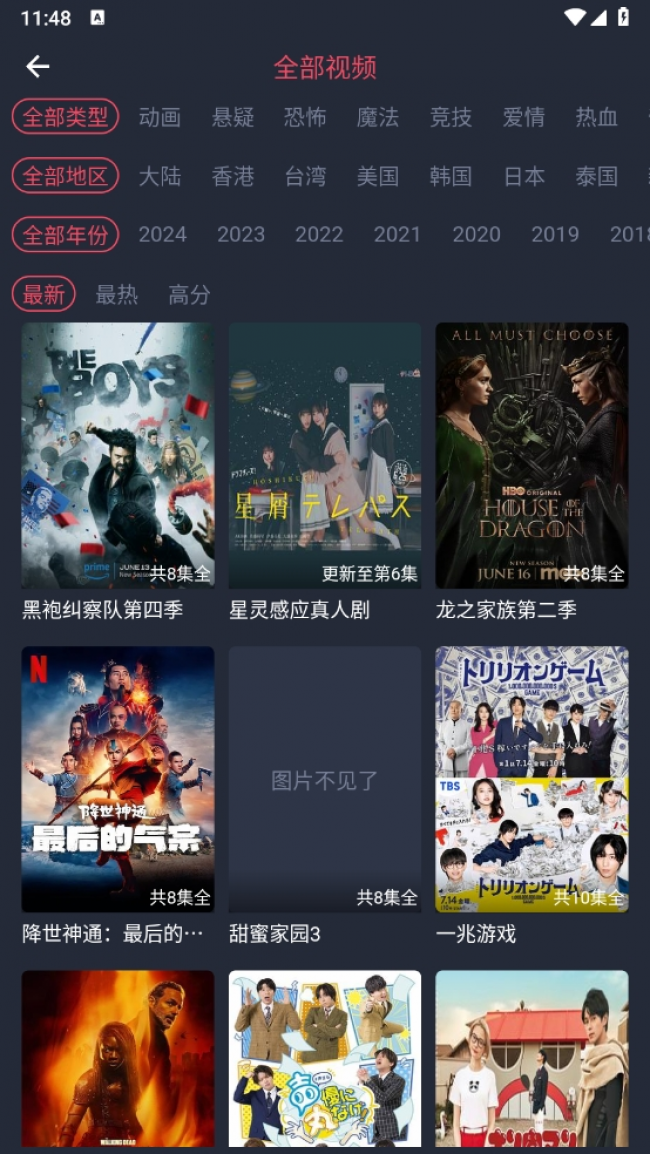
Task: Open 黑袍纠察队第四季 video card
Action: [x=118, y=471]
